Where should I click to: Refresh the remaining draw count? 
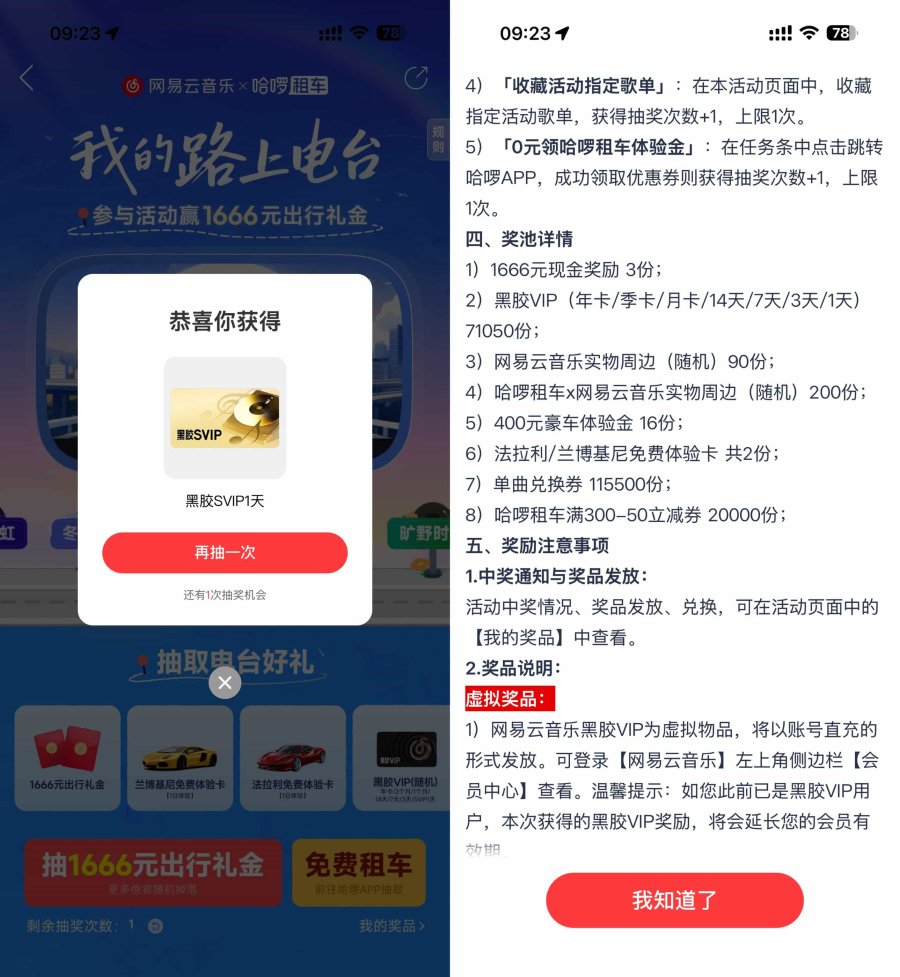click(155, 926)
